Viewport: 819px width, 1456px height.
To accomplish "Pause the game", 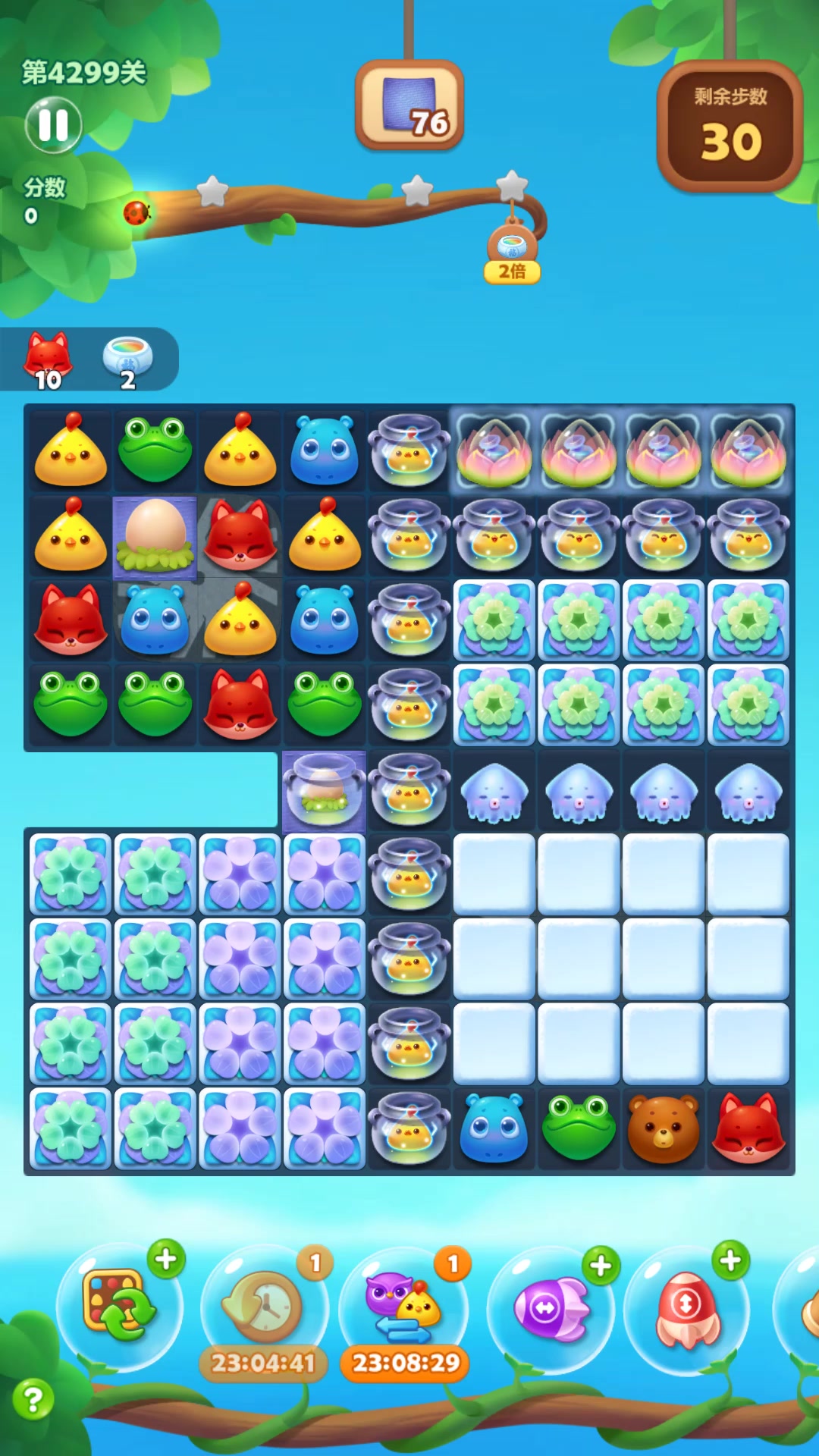I will point(53,125).
